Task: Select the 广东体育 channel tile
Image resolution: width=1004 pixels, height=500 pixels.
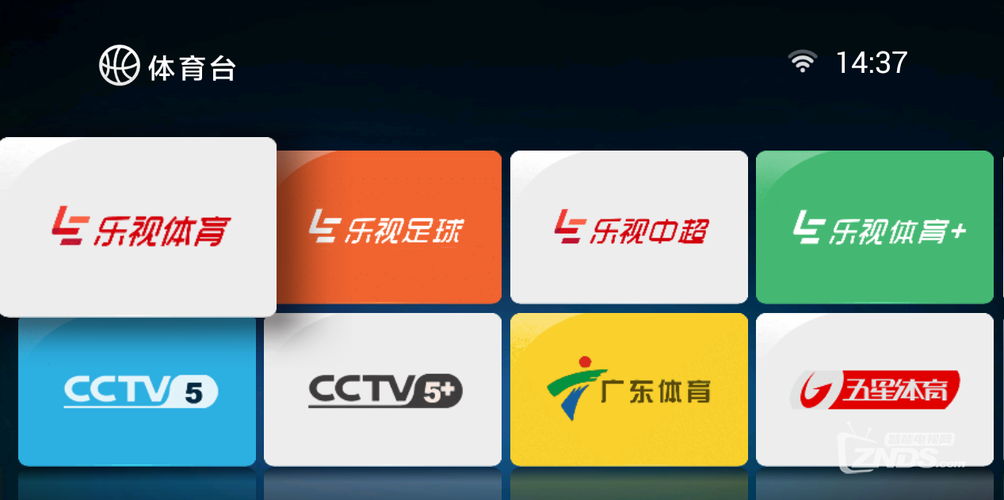Action: pos(629,390)
